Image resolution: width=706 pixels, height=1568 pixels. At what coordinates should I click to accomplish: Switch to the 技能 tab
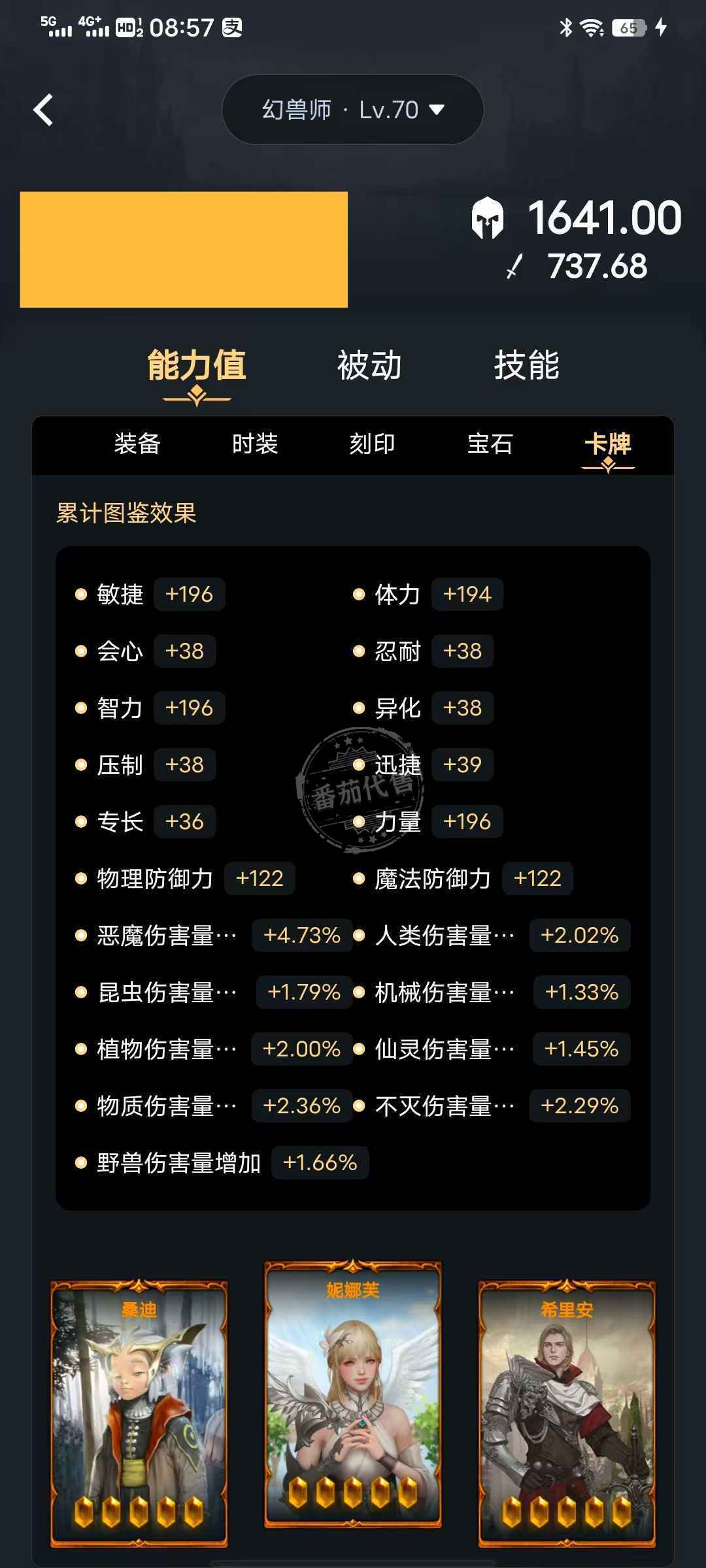tap(526, 366)
